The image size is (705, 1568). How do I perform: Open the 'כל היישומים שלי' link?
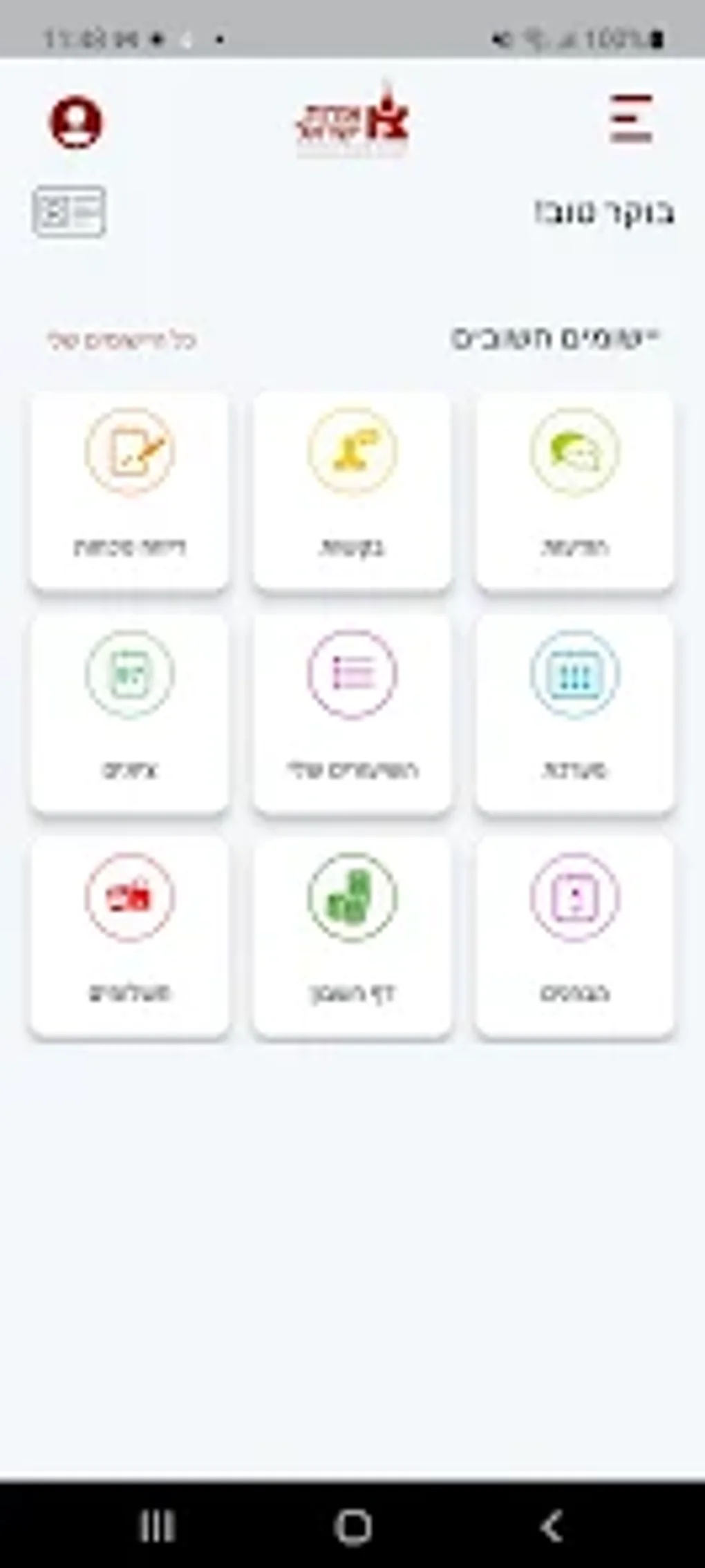tap(122, 340)
